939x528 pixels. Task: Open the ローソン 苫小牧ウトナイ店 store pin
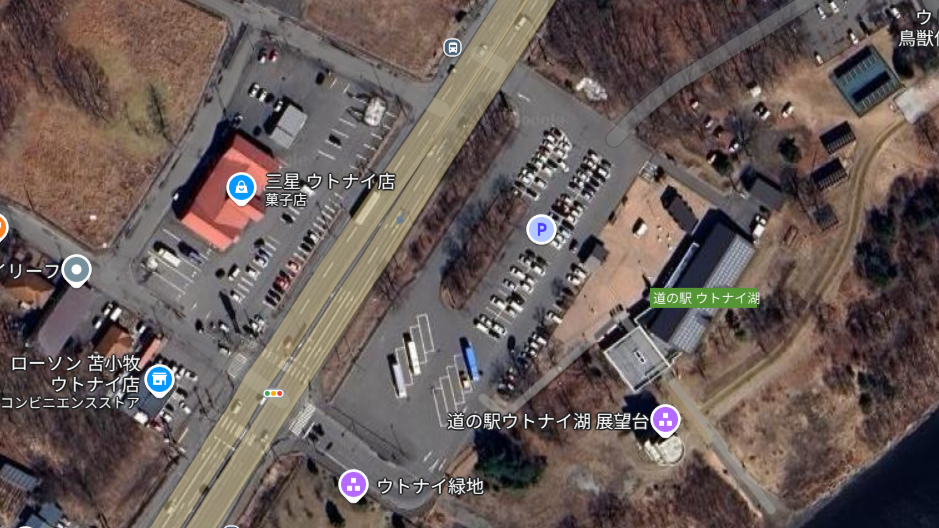click(x=158, y=379)
